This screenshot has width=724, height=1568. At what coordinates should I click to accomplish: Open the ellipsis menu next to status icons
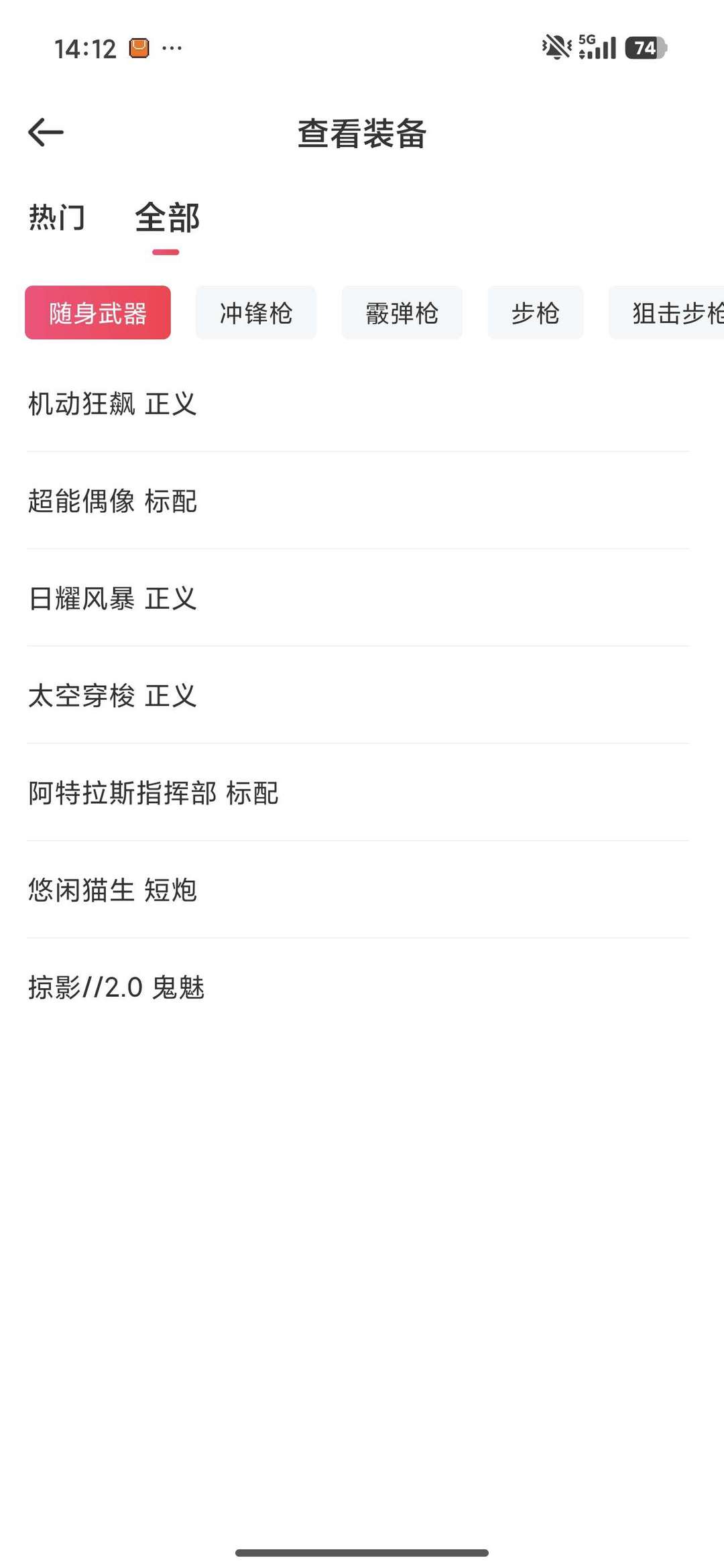coord(172,47)
